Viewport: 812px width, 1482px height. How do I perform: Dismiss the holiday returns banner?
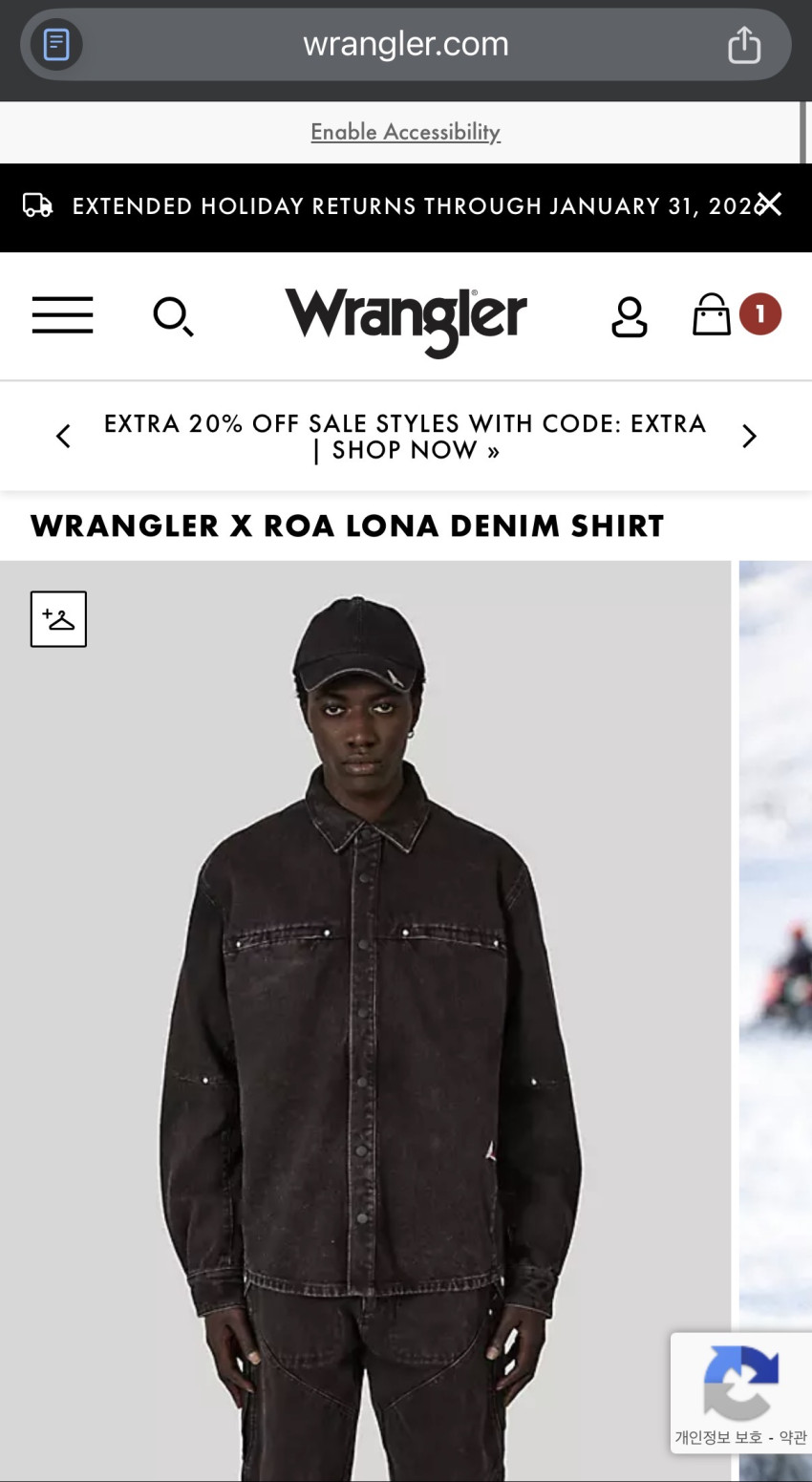[770, 204]
